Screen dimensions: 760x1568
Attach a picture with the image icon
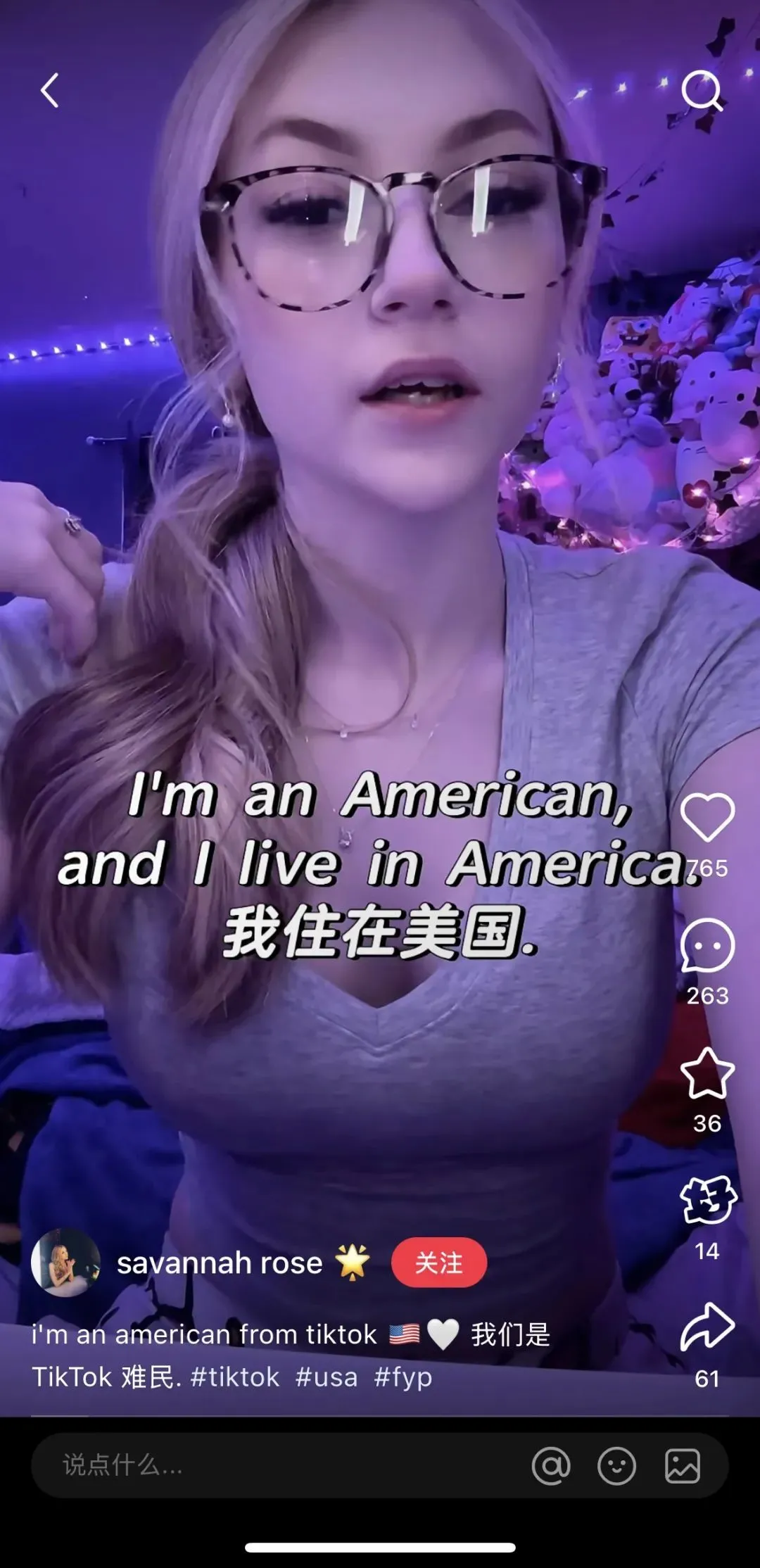[x=682, y=1465]
